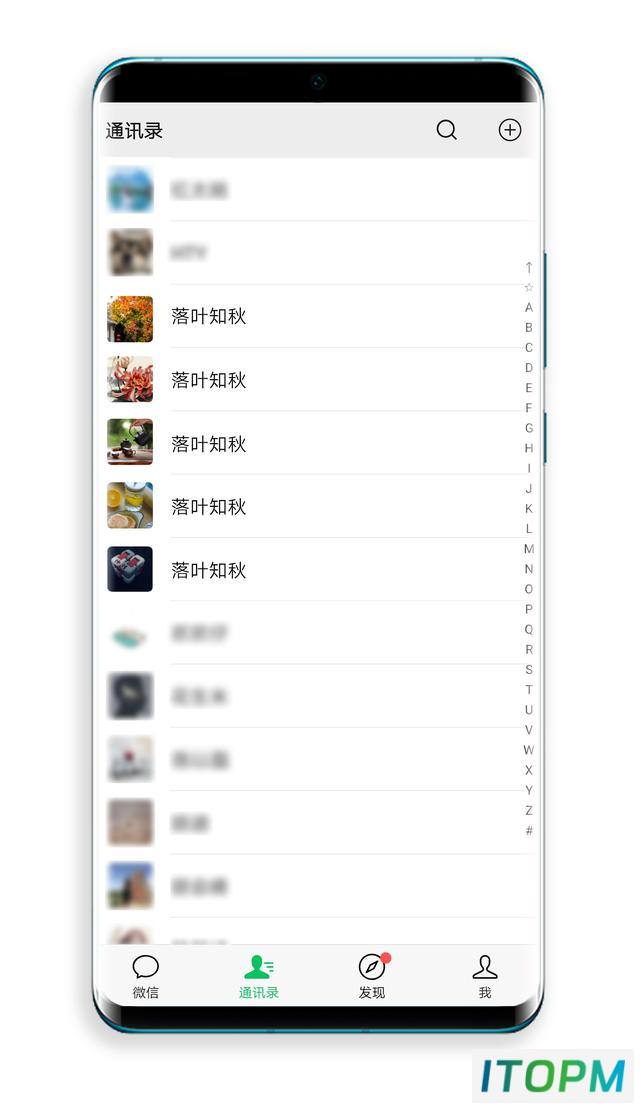Open the 我 profile tab
This screenshot has height=1109, width=640.
coord(485,977)
